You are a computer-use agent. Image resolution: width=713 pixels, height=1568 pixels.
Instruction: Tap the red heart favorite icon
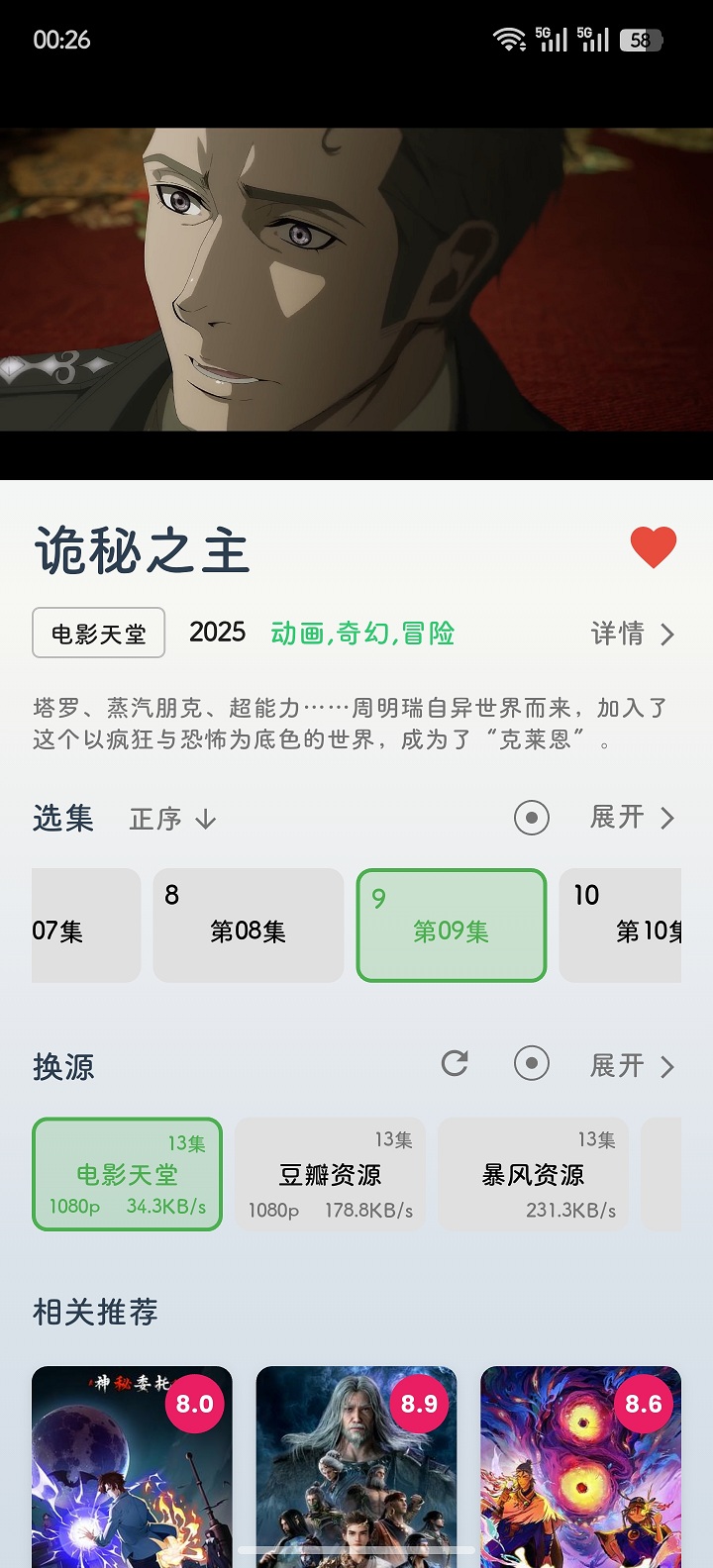[653, 546]
